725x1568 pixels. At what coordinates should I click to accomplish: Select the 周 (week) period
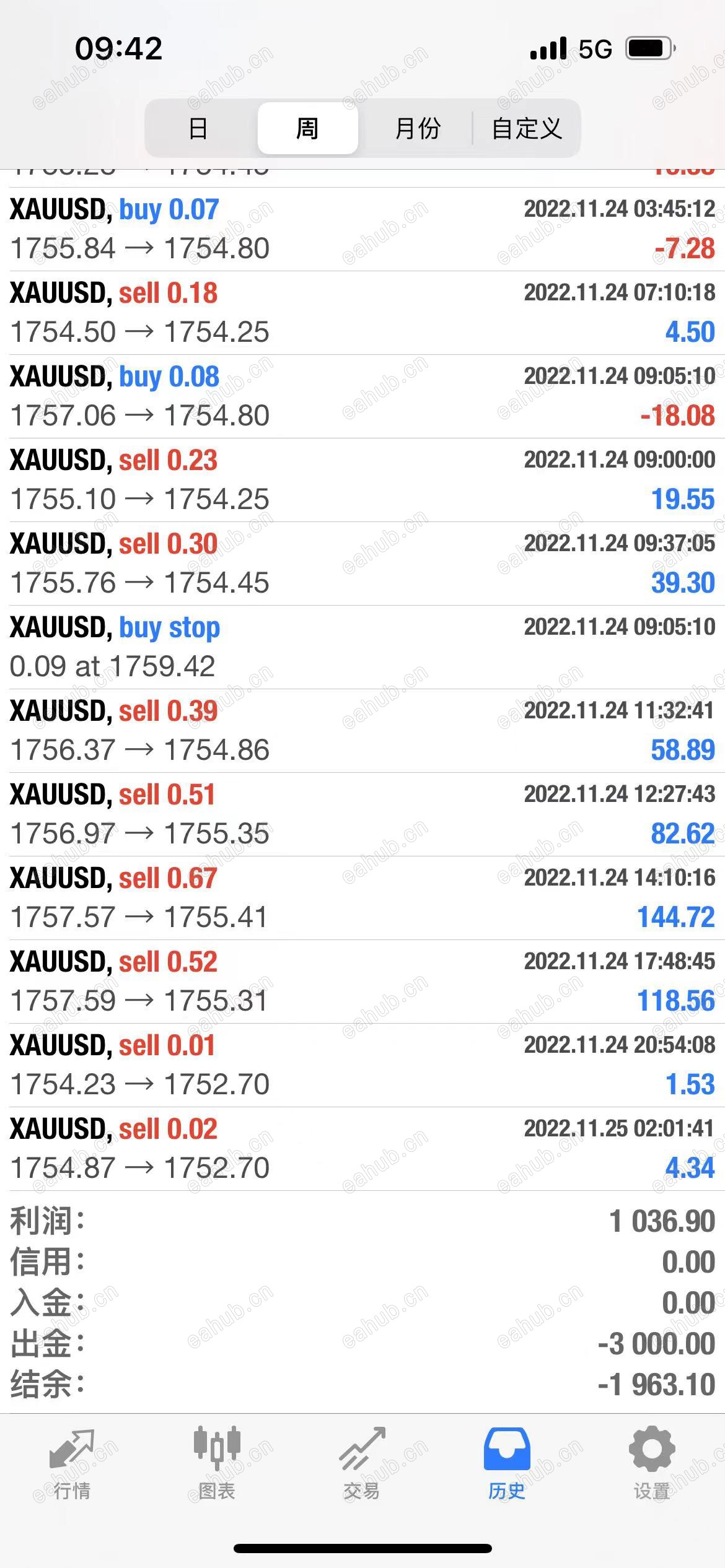click(307, 129)
